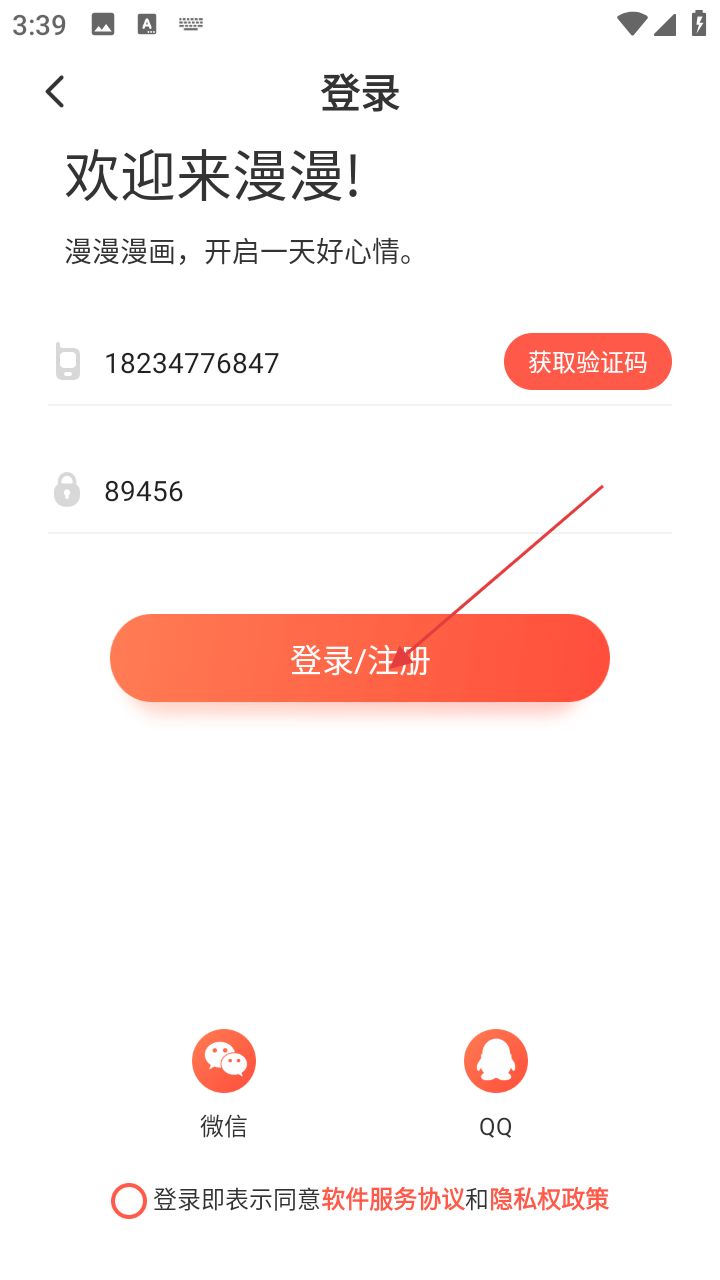Tap the phone number field

pyautogui.click(x=290, y=363)
